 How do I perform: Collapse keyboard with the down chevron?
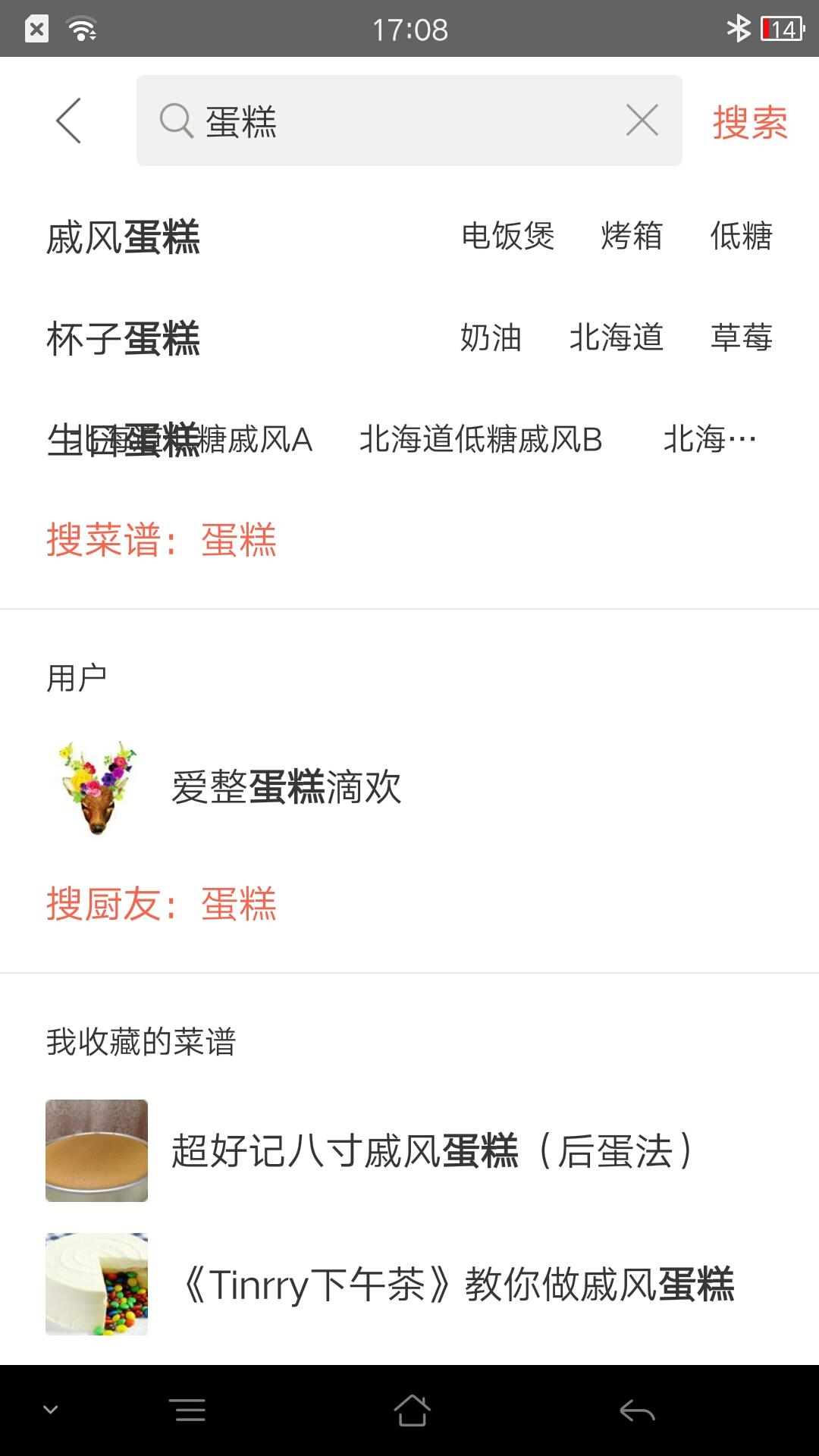(x=50, y=1407)
